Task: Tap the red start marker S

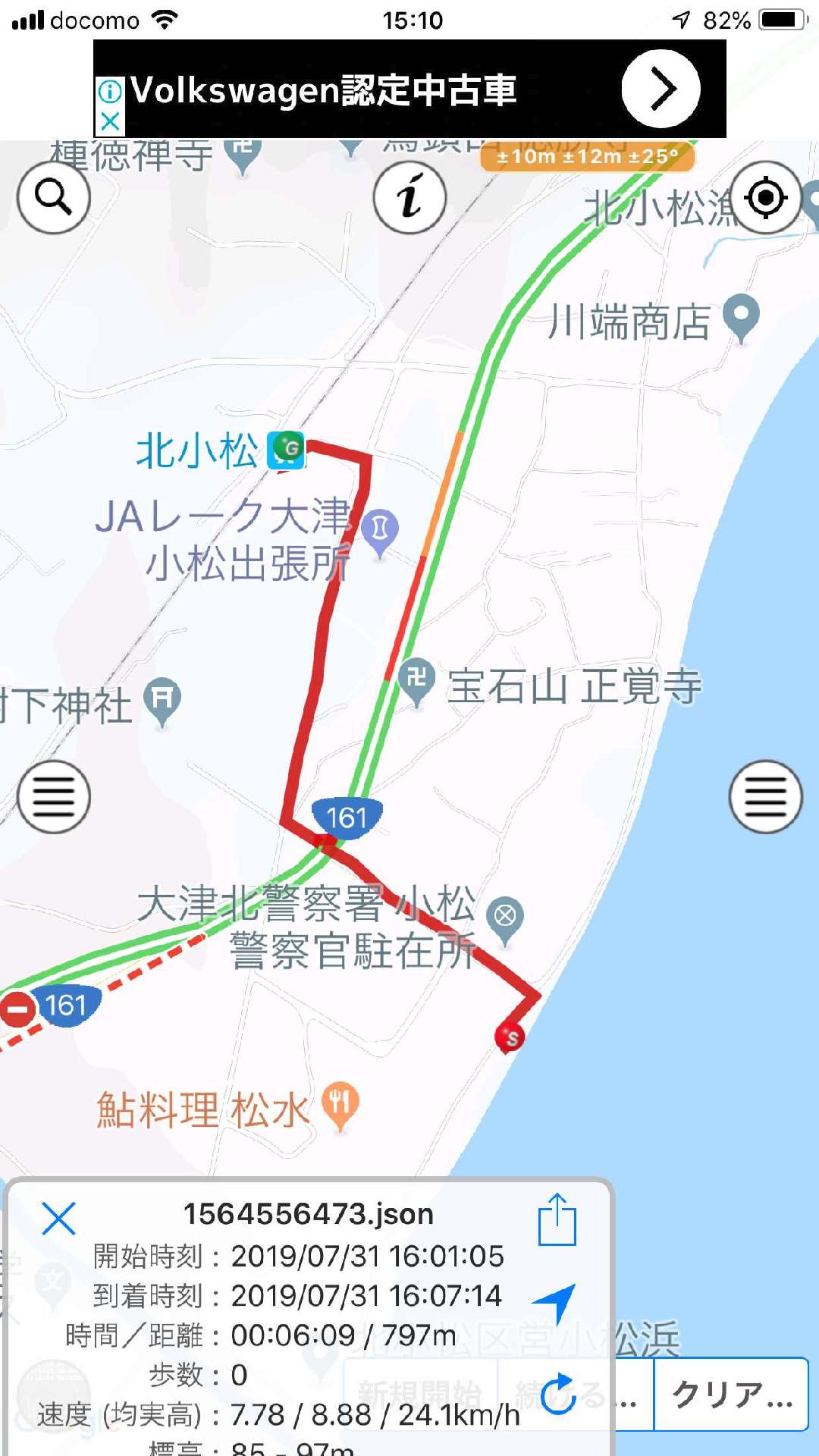Action: click(x=510, y=1038)
